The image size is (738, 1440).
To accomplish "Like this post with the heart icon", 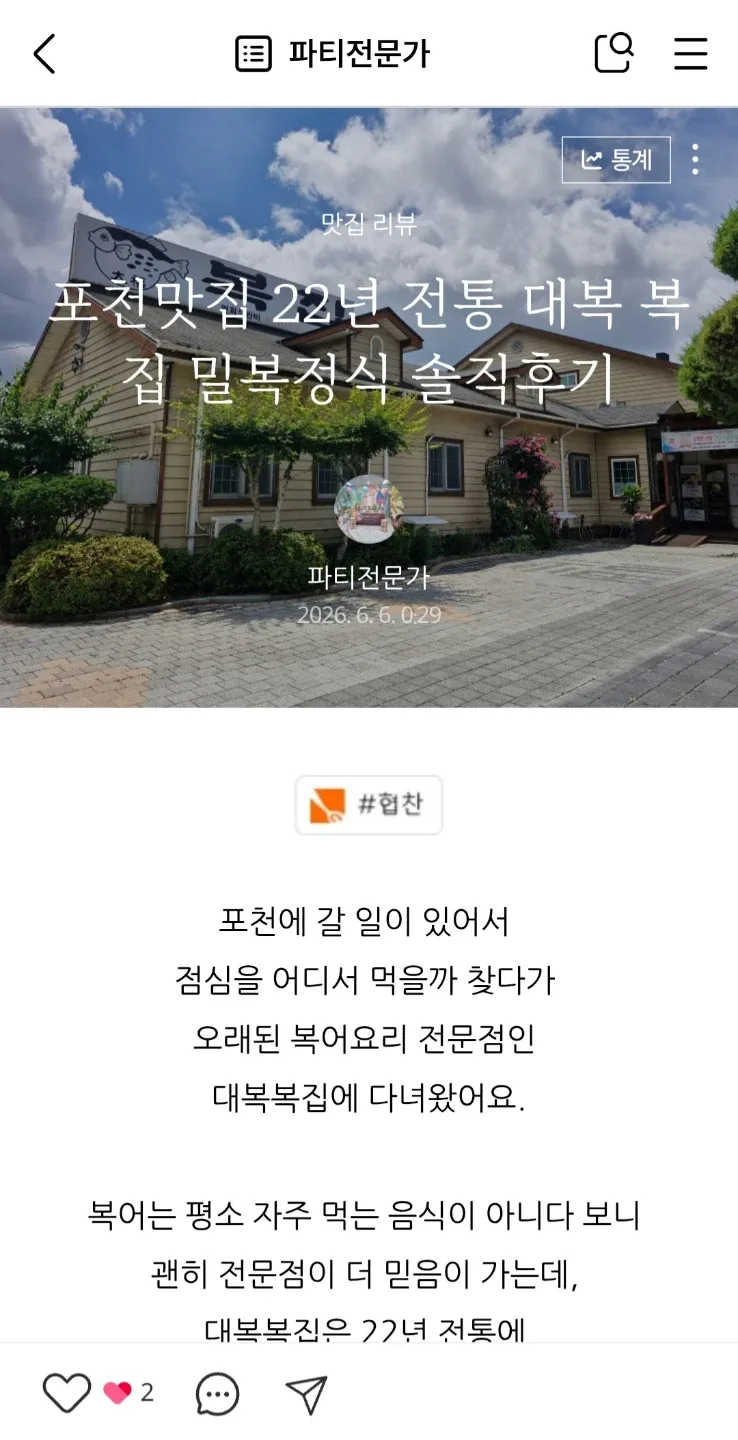I will click(67, 1393).
